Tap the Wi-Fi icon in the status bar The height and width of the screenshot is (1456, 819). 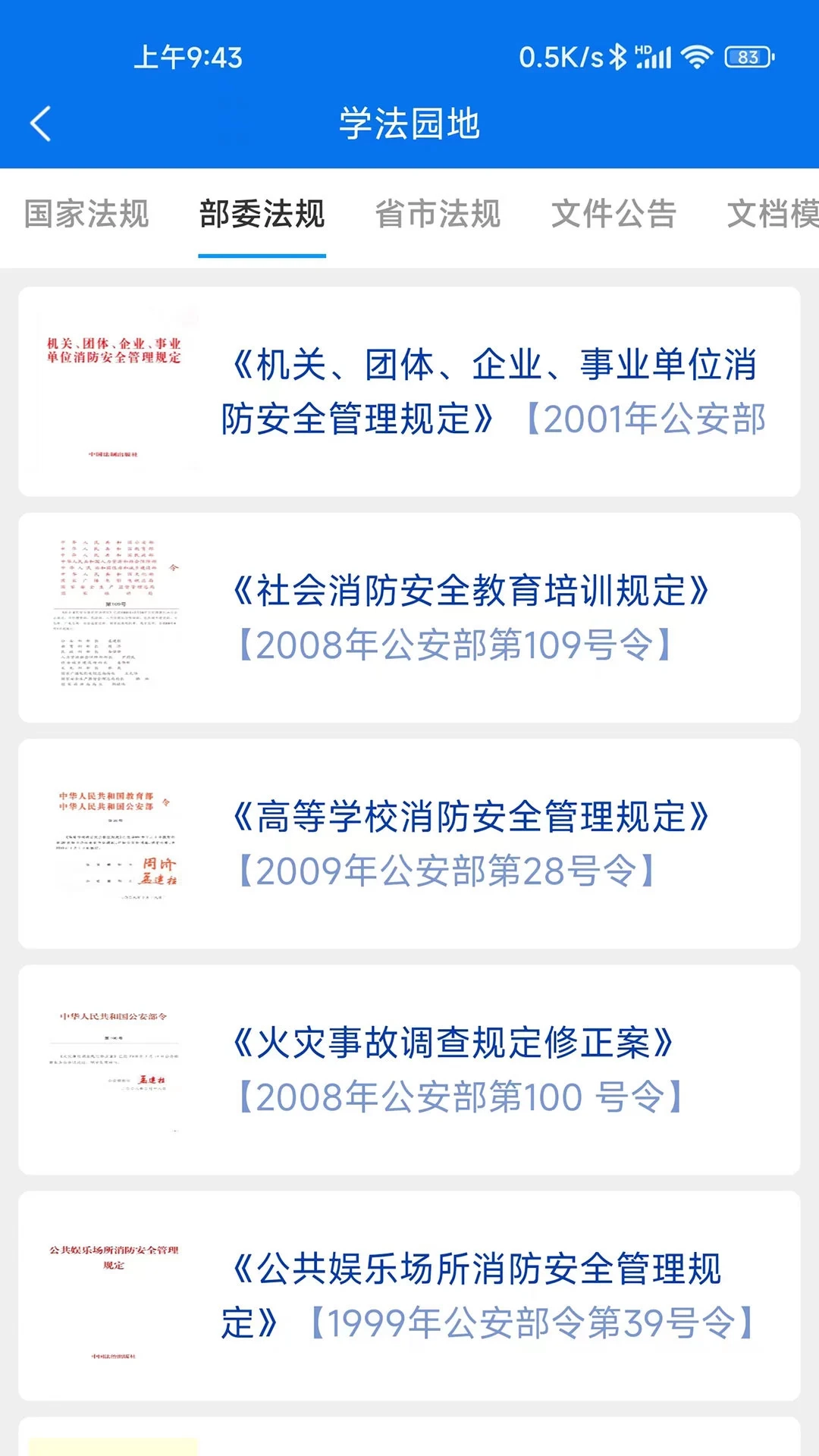[695, 55]
